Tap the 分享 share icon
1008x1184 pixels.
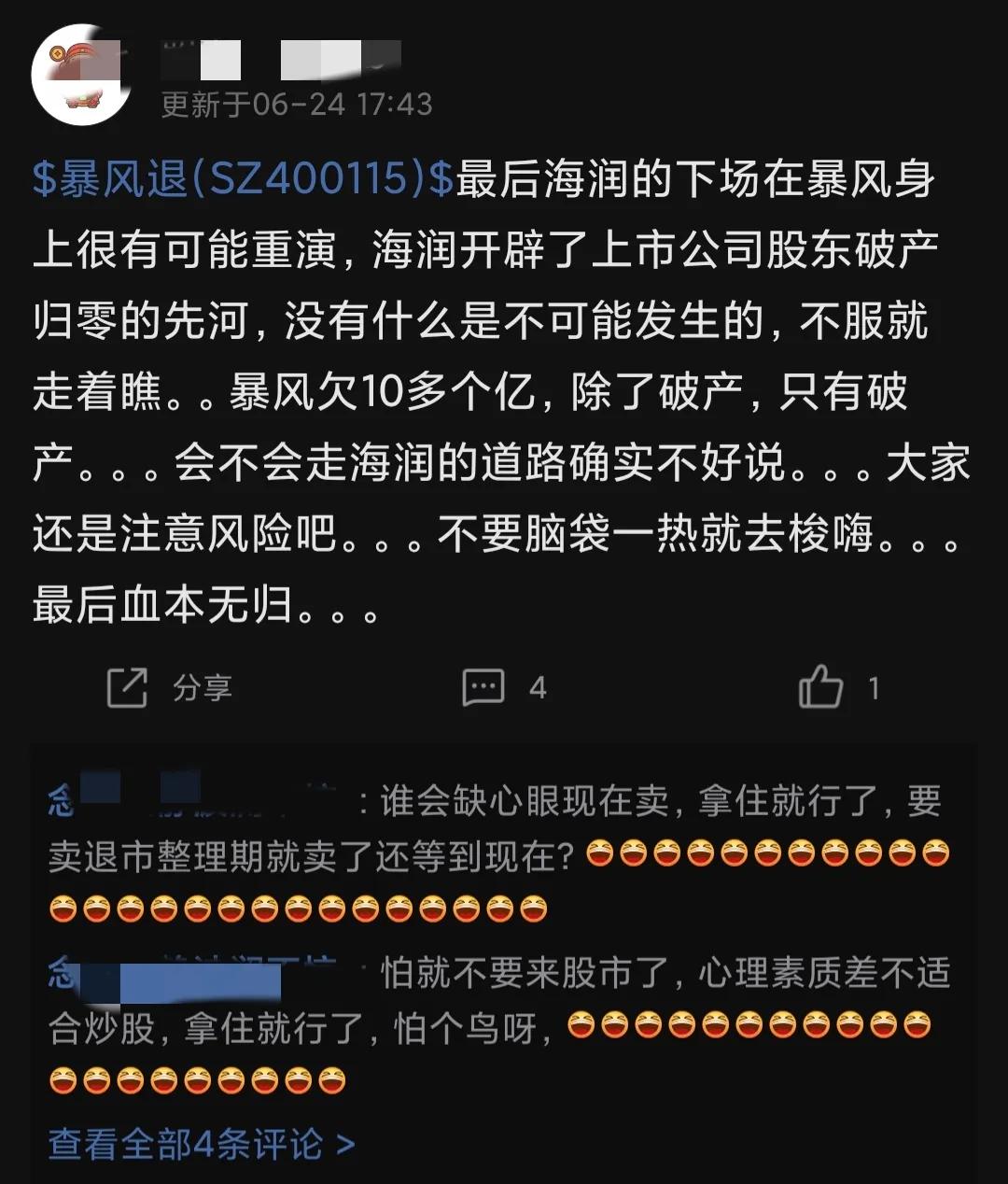[129, 688]
